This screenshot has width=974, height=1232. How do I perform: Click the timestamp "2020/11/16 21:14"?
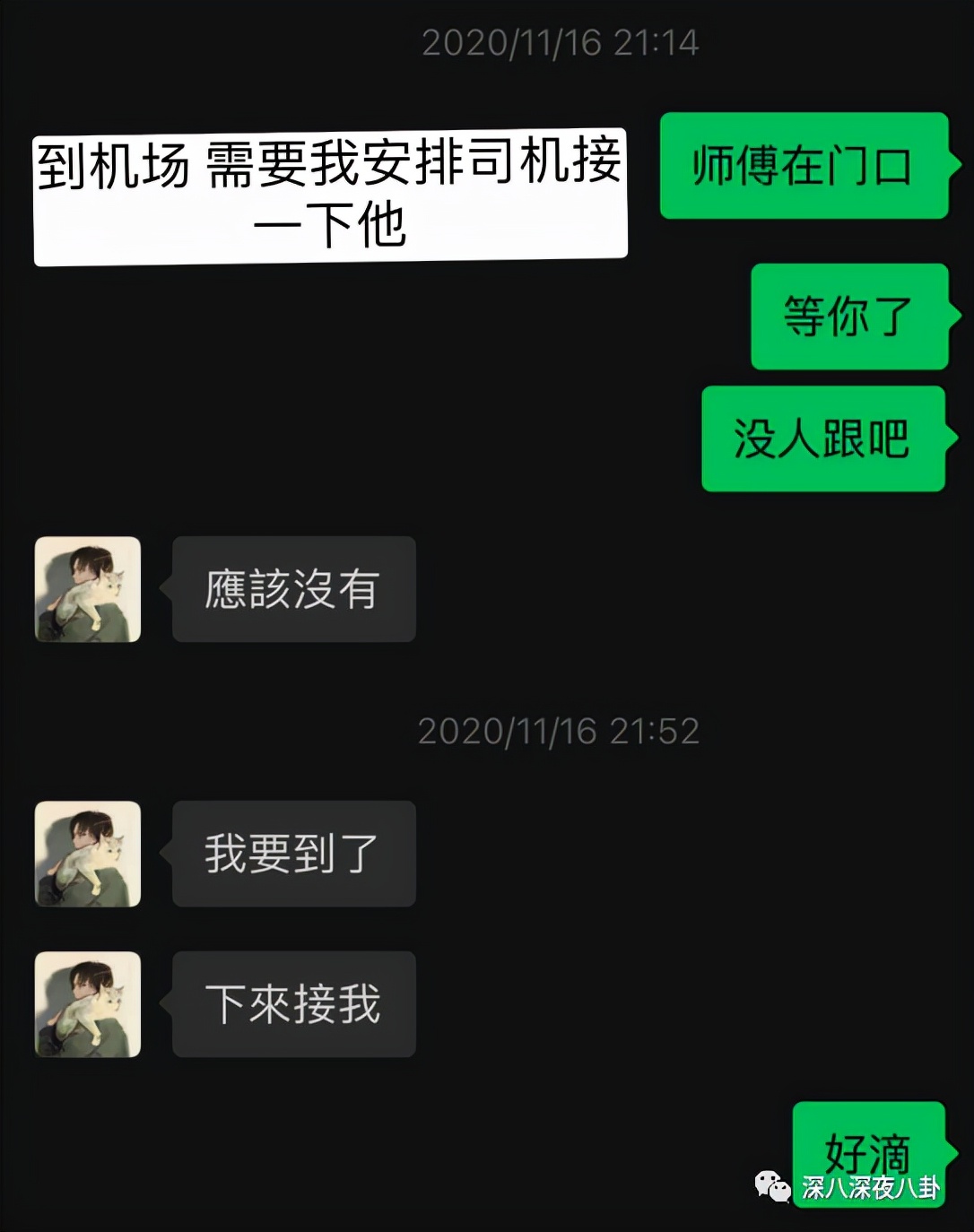point(561,40)
